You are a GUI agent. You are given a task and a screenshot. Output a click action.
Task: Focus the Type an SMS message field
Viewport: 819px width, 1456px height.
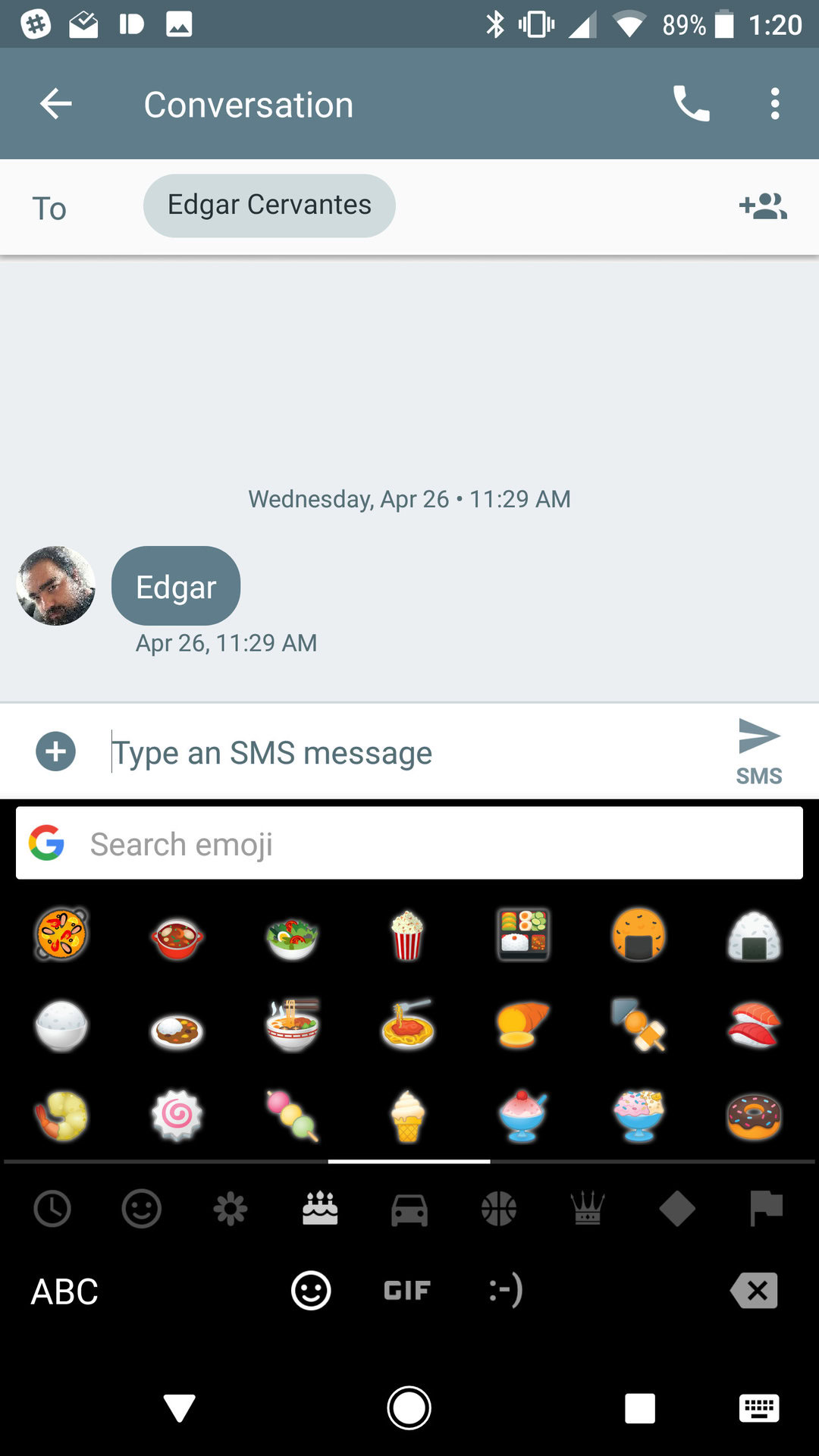coord(409,753)
